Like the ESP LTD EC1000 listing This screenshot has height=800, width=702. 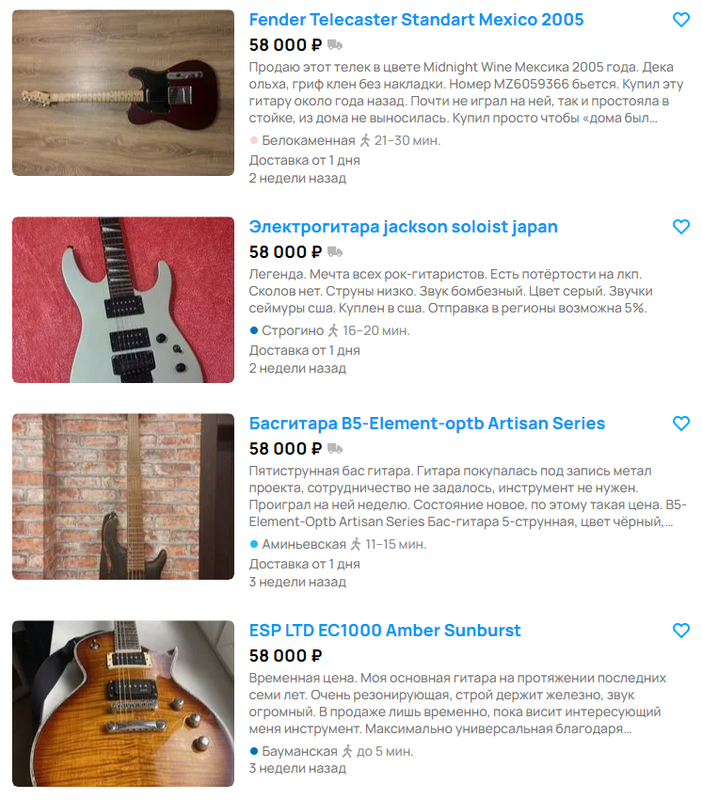coord(681,631)
